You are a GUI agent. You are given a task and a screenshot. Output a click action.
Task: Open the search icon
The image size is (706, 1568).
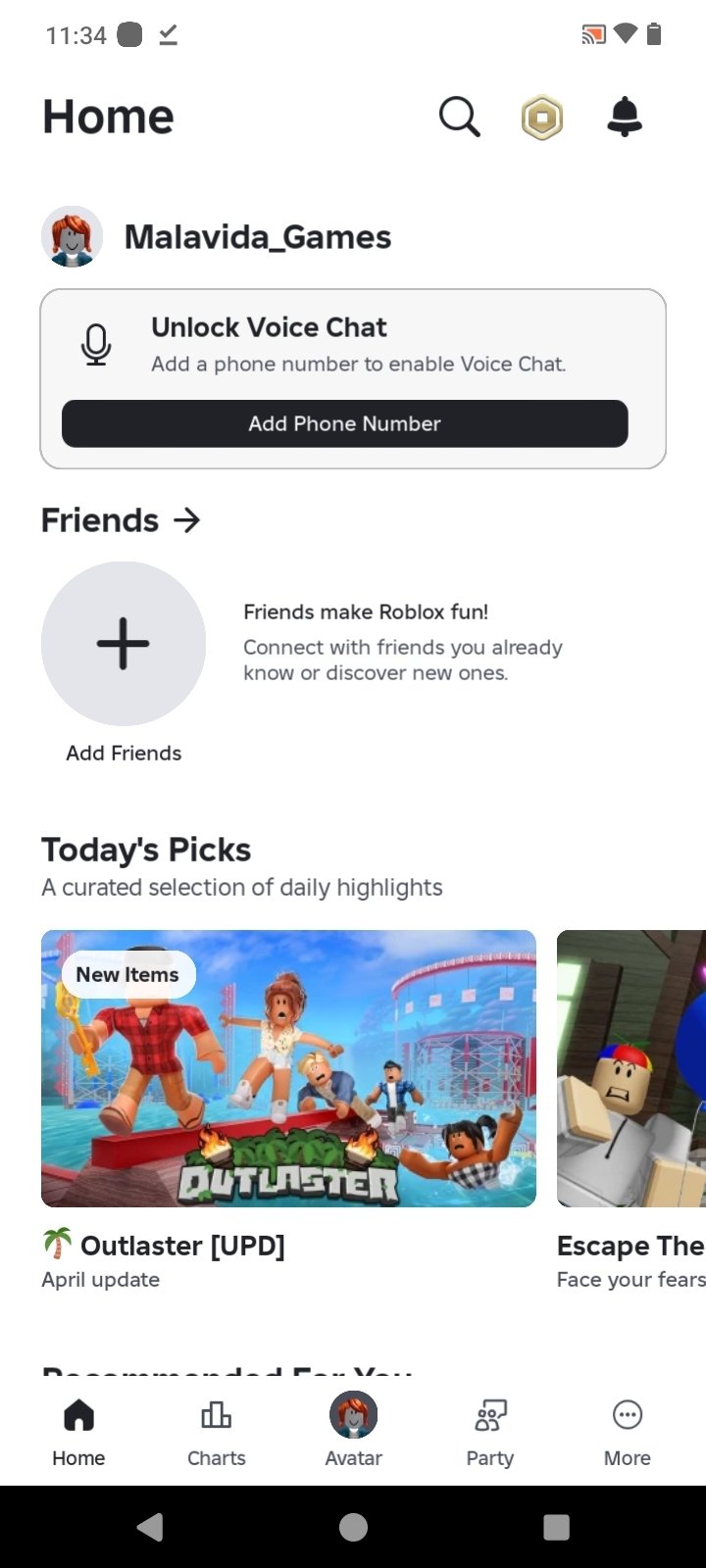pos(459,118)
